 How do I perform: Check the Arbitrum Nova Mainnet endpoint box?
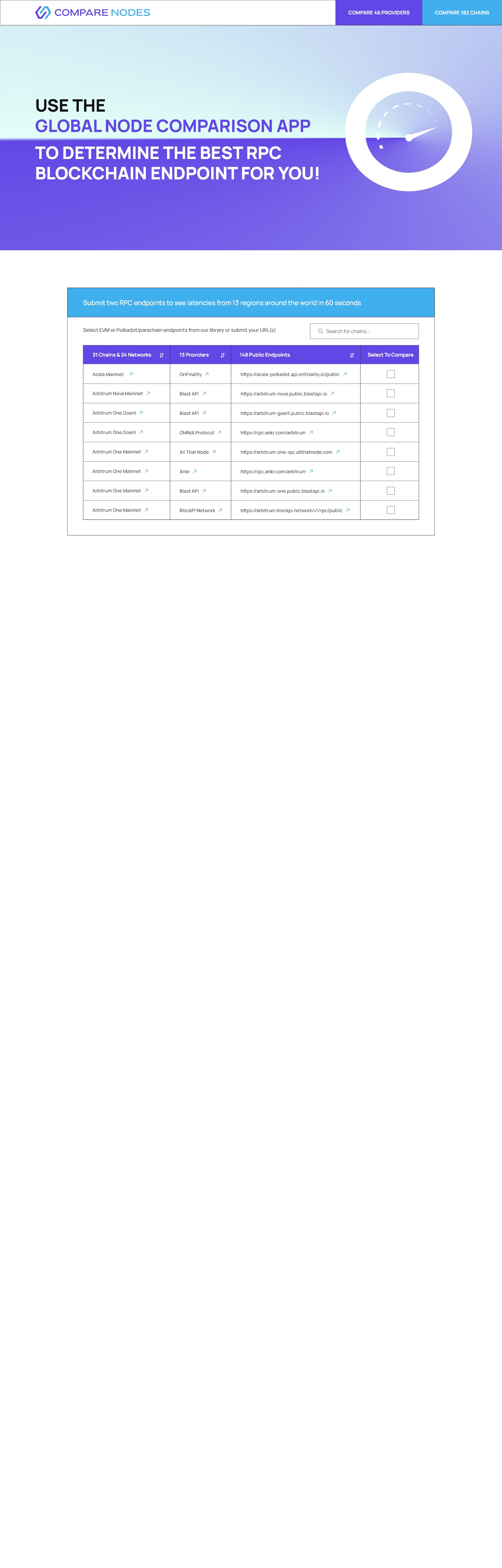tap(391, 394)
